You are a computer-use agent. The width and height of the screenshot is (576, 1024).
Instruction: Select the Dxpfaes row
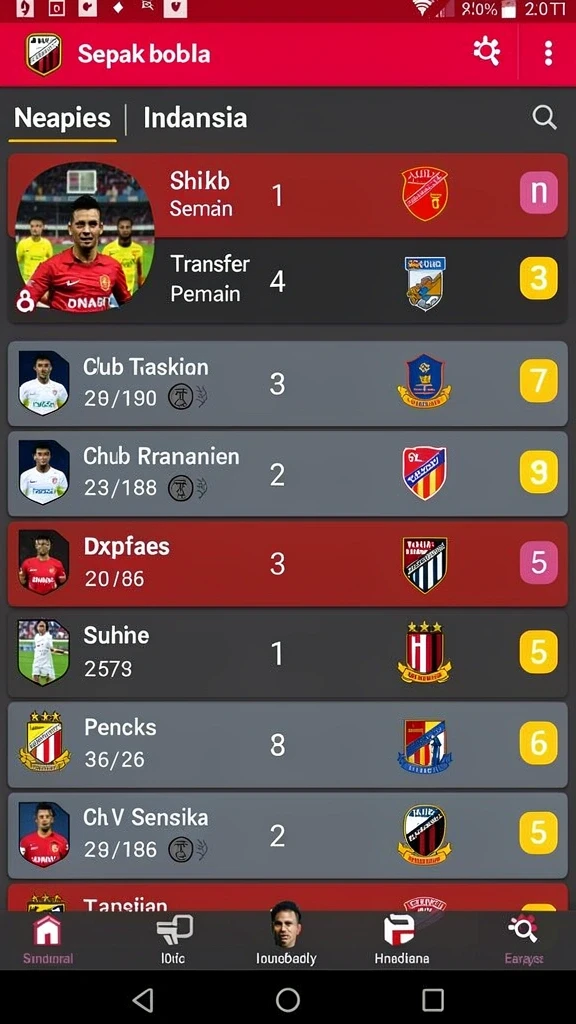click(x=288, y=564)
